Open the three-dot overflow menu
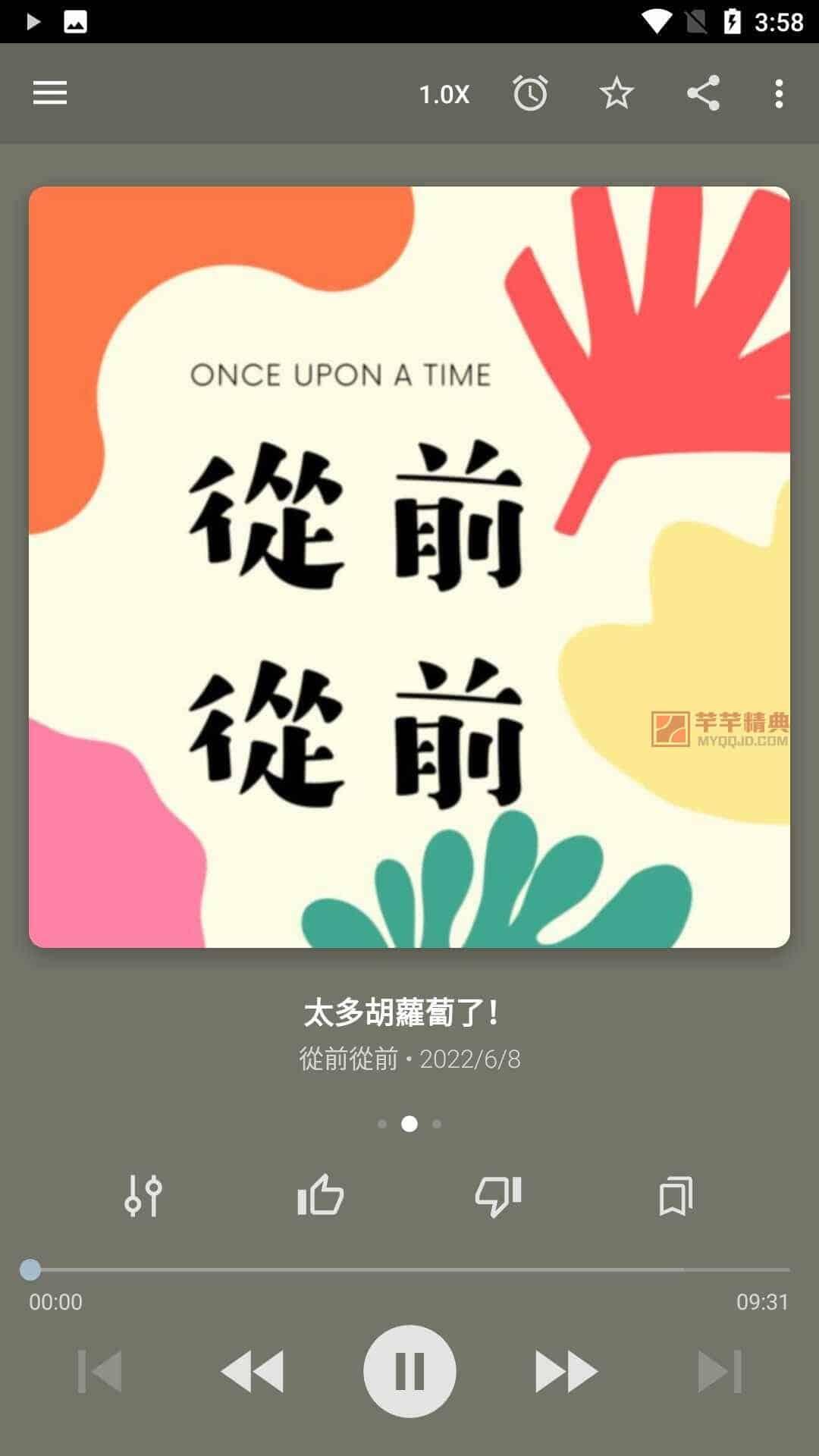The image size is (819, 1456). 779,93
